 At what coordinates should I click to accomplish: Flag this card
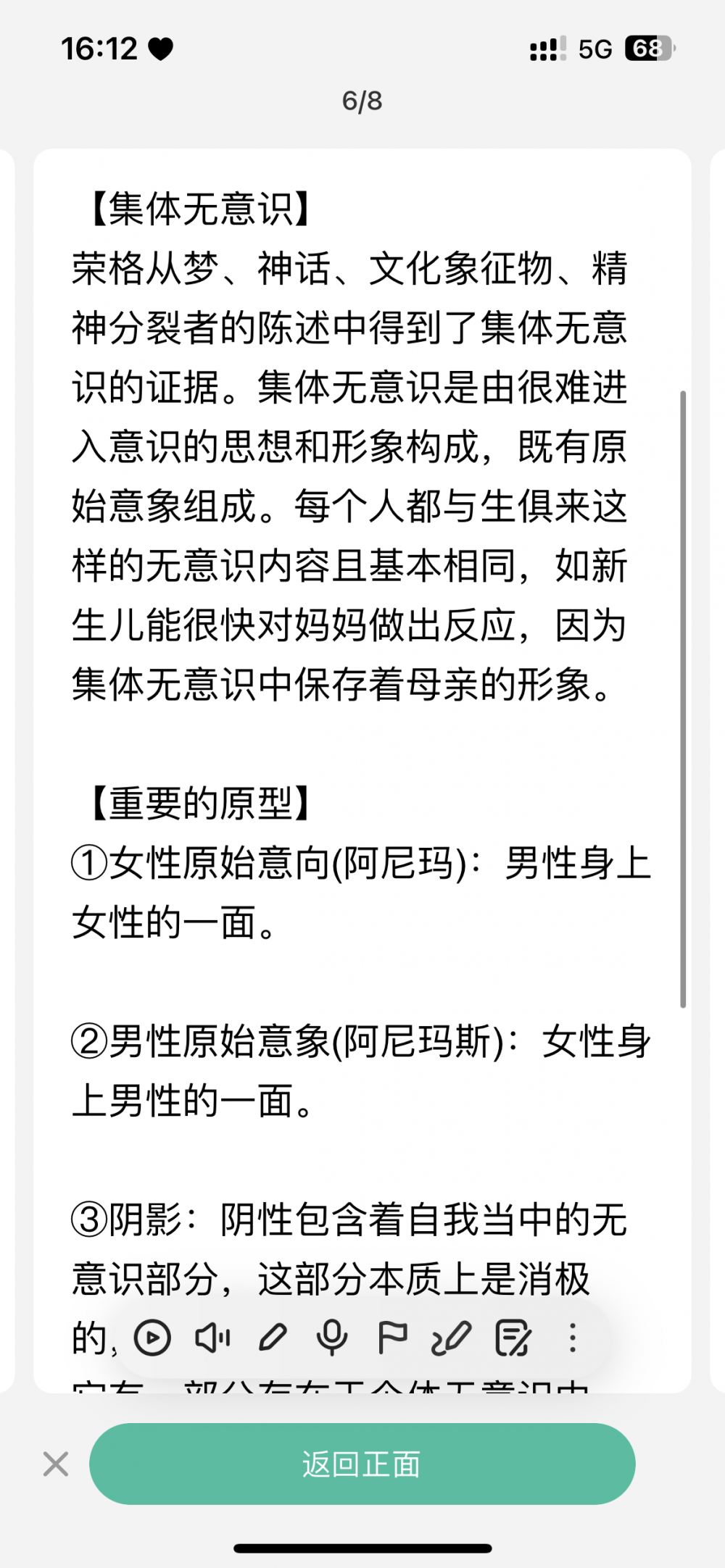point(392,1338)
